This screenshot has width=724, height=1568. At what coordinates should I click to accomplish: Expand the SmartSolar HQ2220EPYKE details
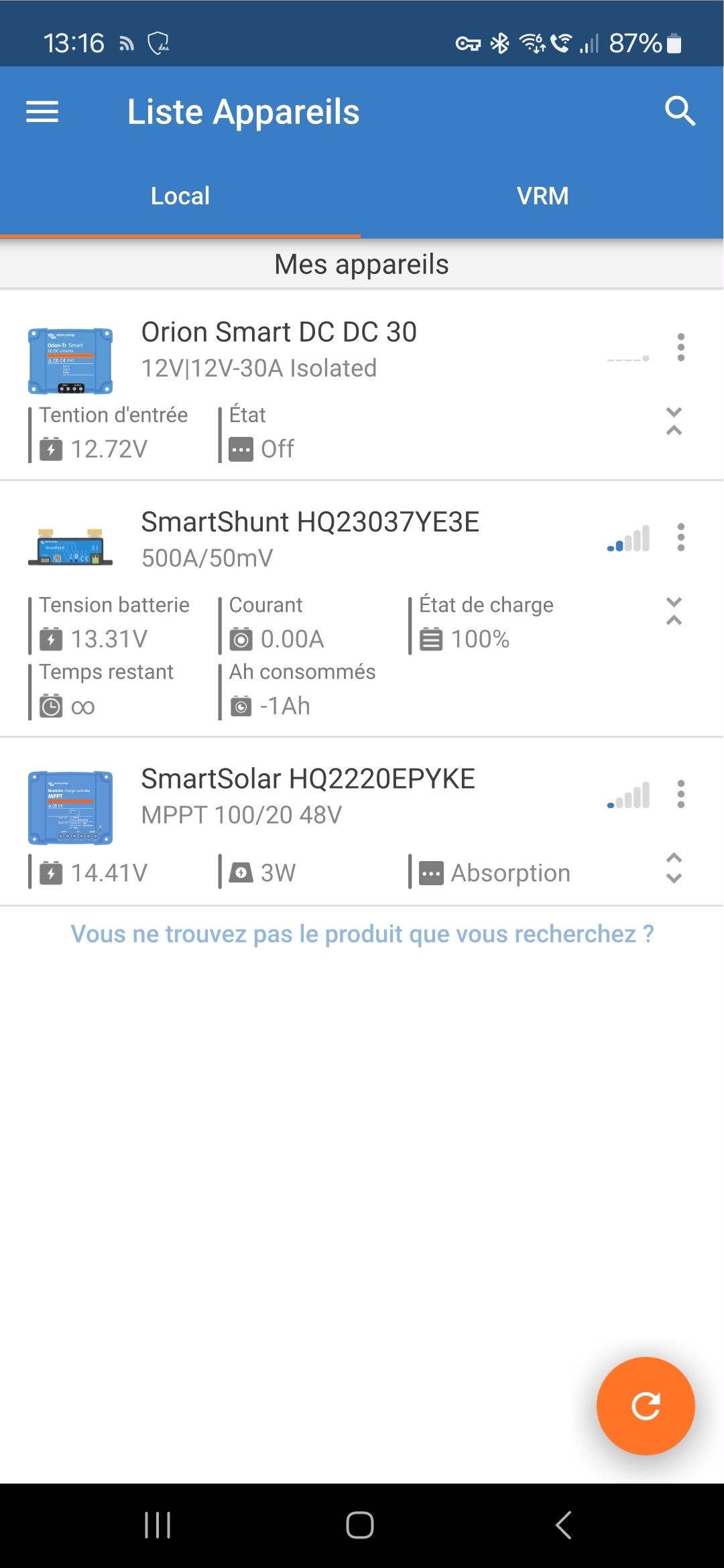pos(674,868)
